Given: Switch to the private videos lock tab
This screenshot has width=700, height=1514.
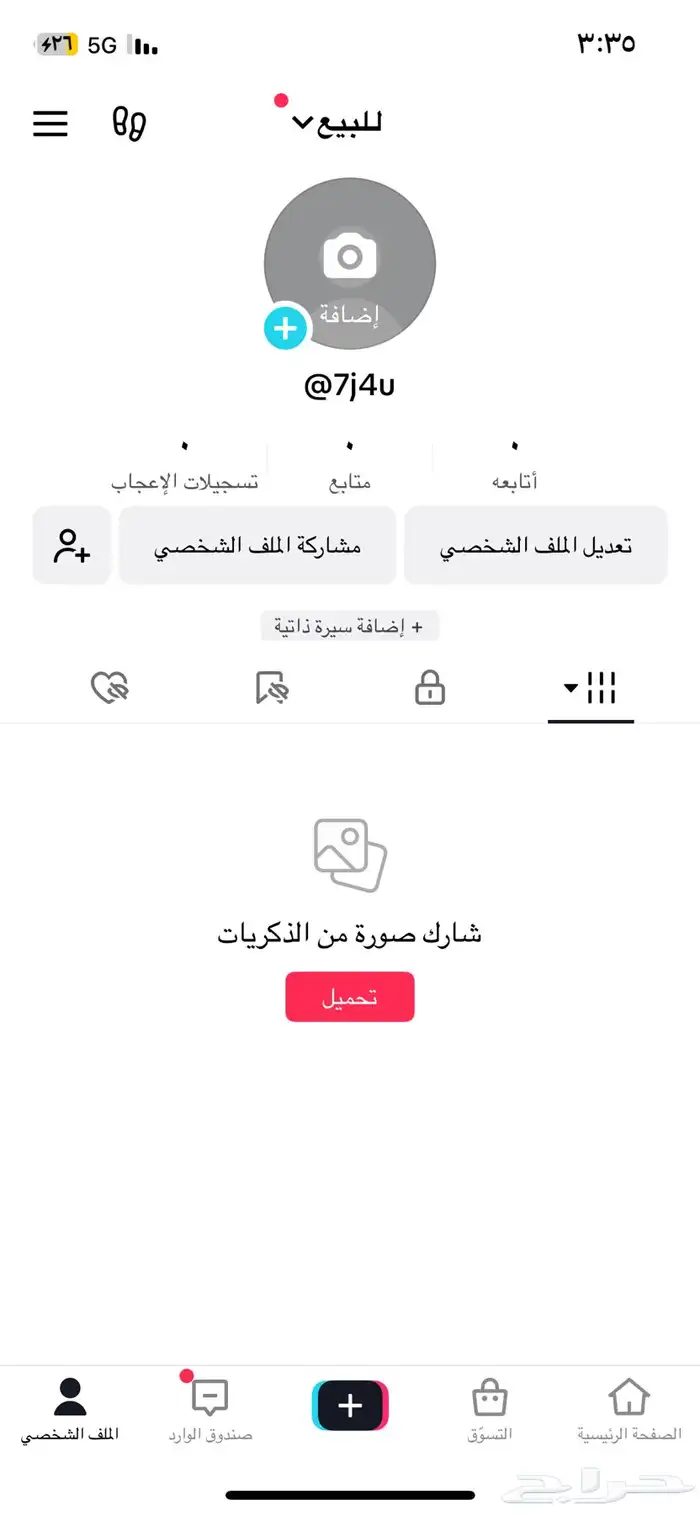Looking at the screenshot, I should coord(430,688).
